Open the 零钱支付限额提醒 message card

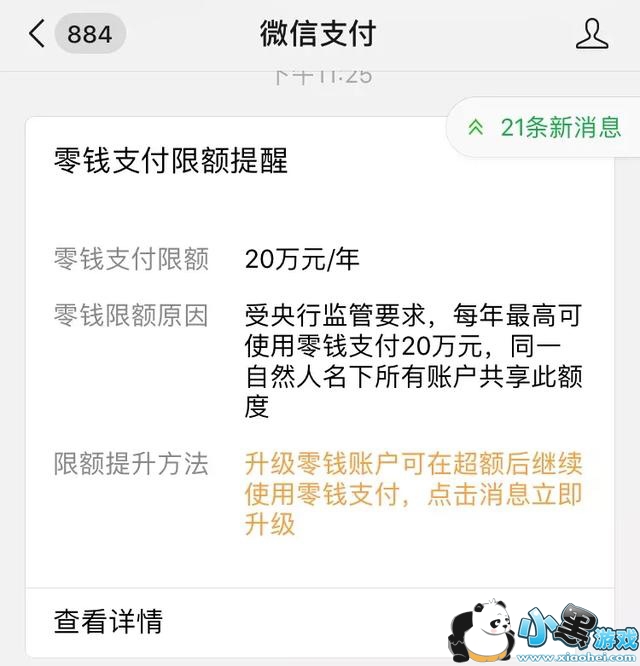[171, 161]
